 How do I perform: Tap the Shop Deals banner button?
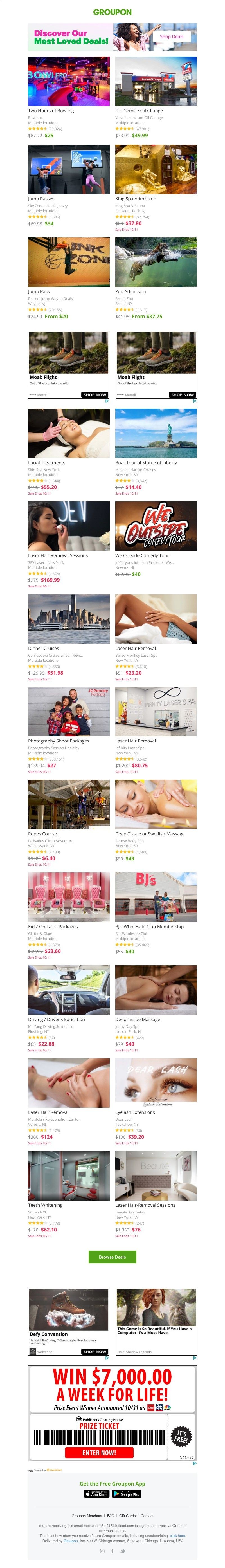pos(172,37)
